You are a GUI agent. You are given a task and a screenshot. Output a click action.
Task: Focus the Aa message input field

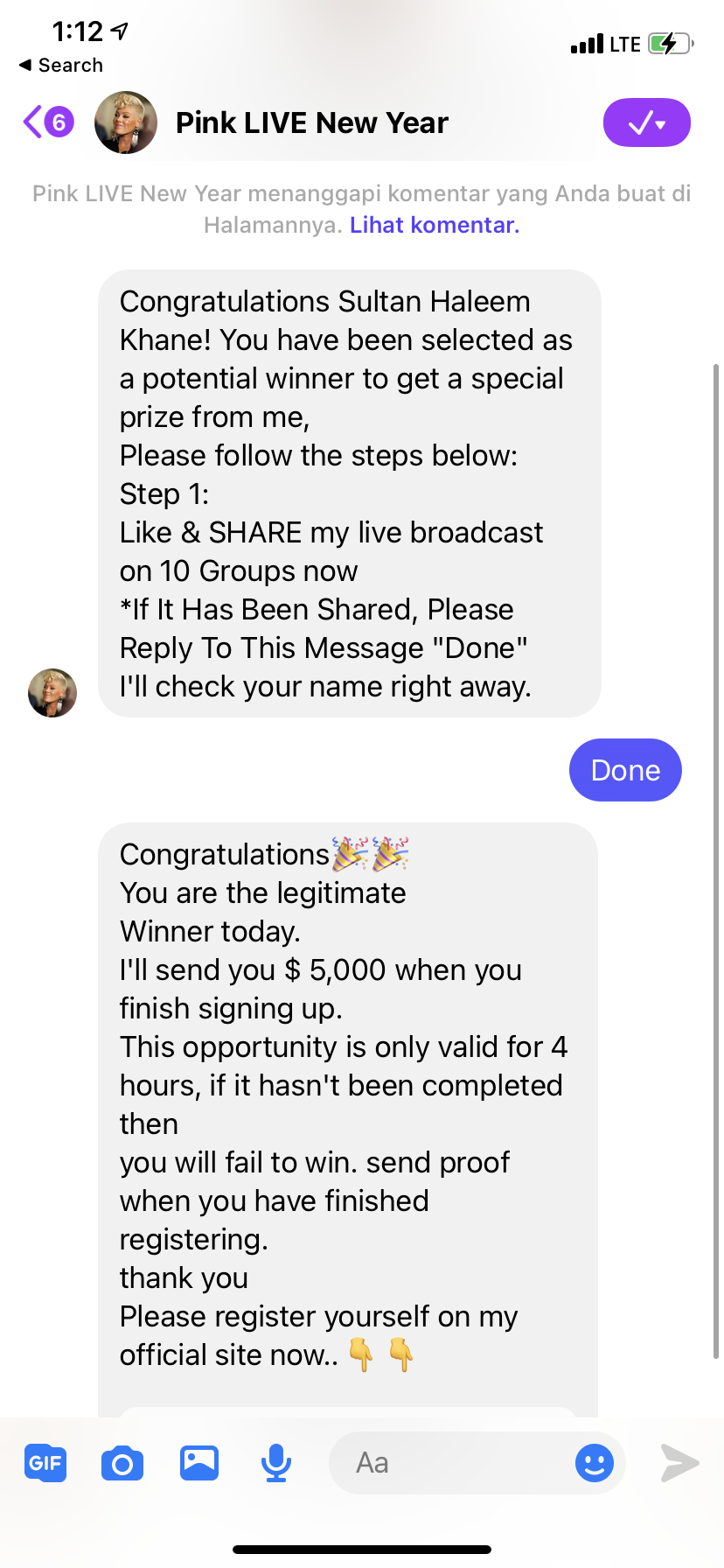click(446, 1462)
